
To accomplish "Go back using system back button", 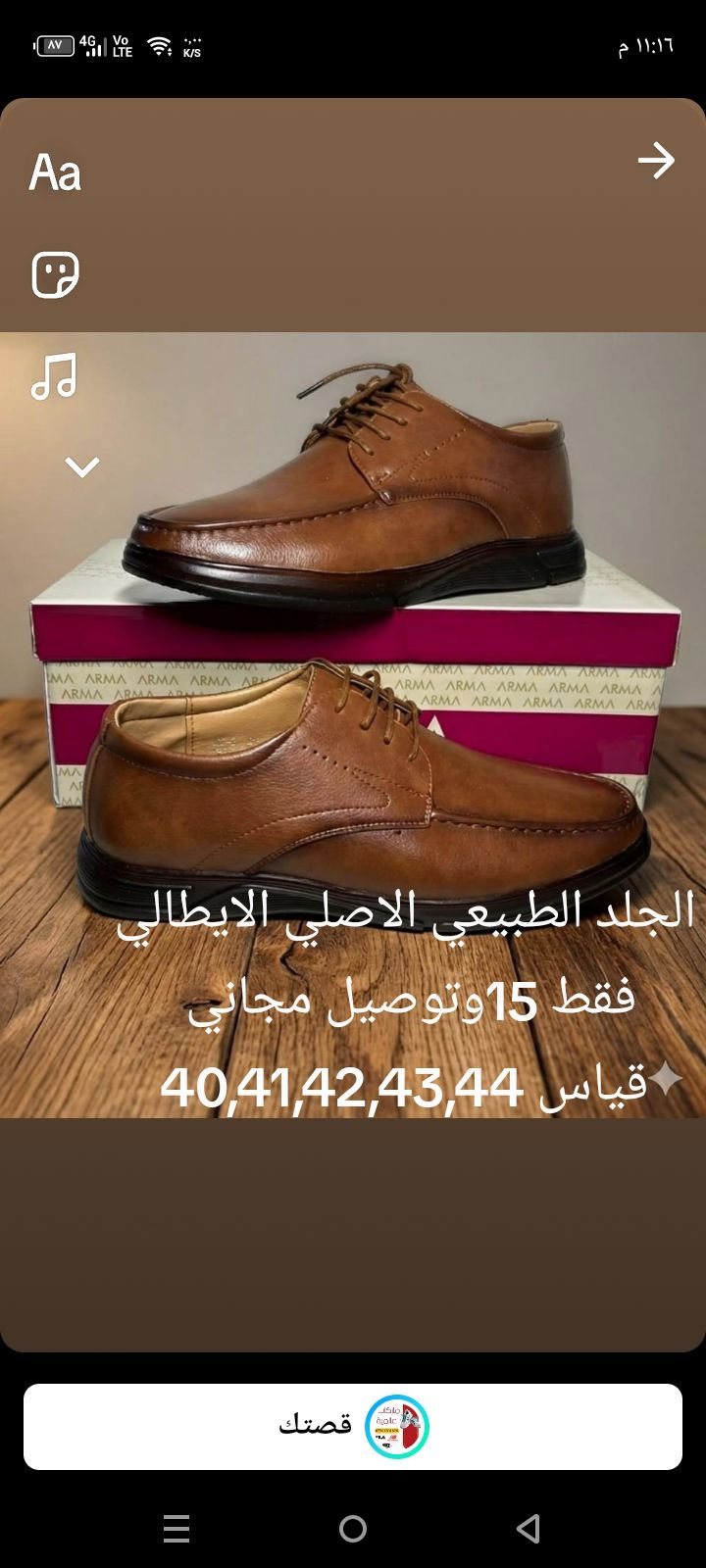I will point(529,1528).
